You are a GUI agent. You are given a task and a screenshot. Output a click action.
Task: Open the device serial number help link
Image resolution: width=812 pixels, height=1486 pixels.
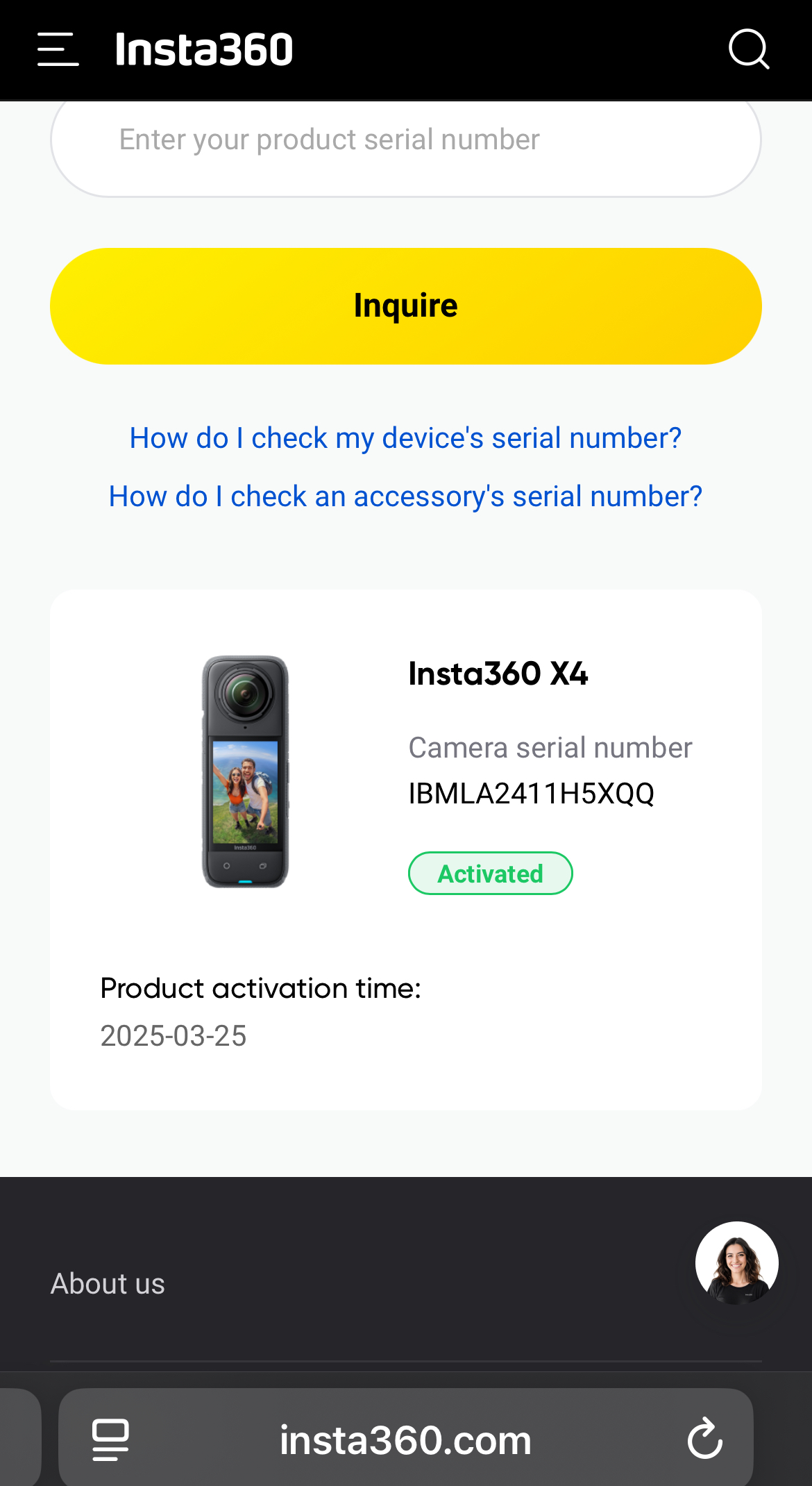405,438
